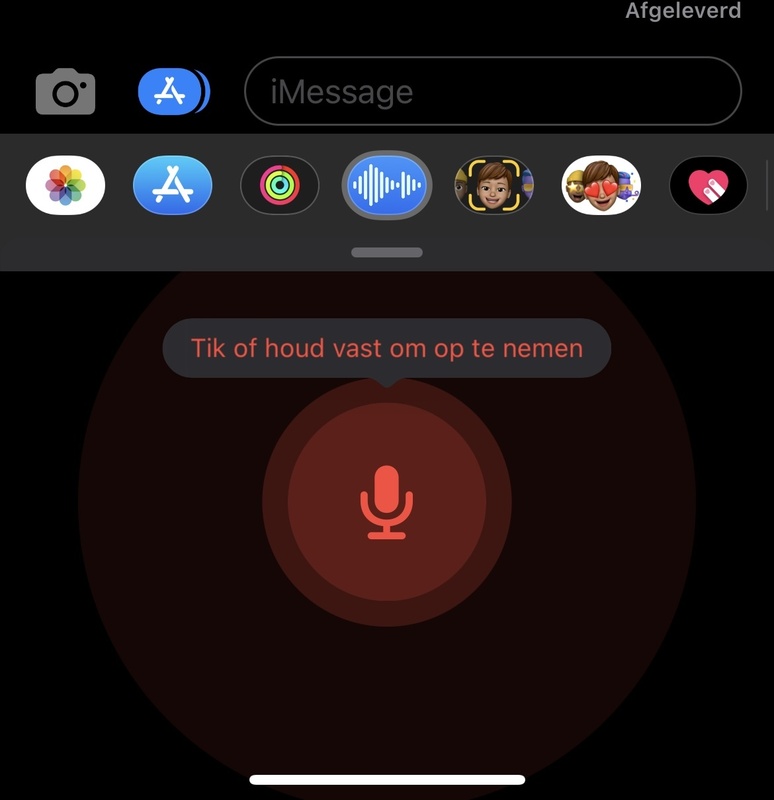Image resolution: width=774 pixels, height=800 pixels.
Task: Open the Digital Touch heart app
Action: [708, 185]
